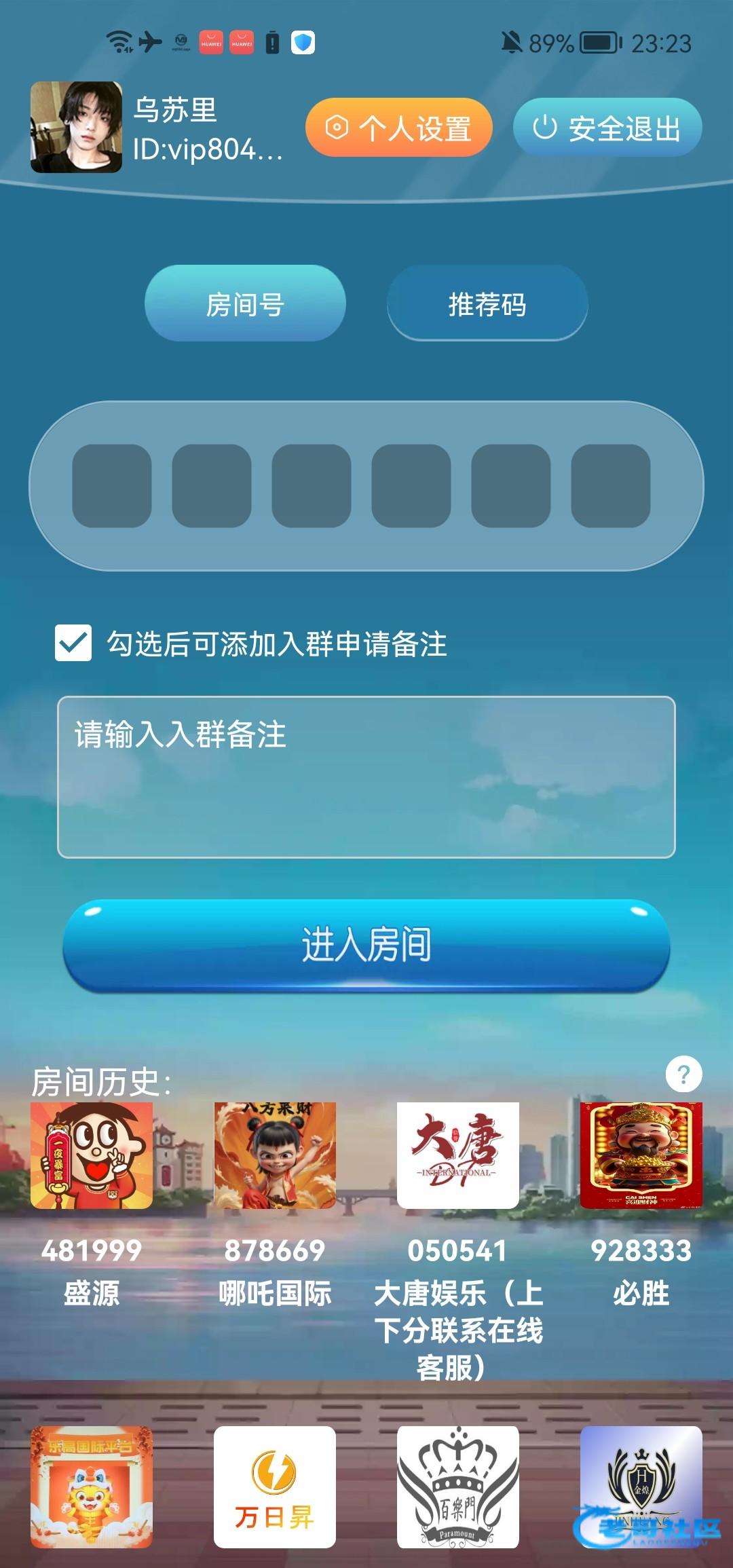Open the 乐高国际平台 room tile
Screen dimensions: 733x1568
pyautogui.click(x=92, y=1487)
